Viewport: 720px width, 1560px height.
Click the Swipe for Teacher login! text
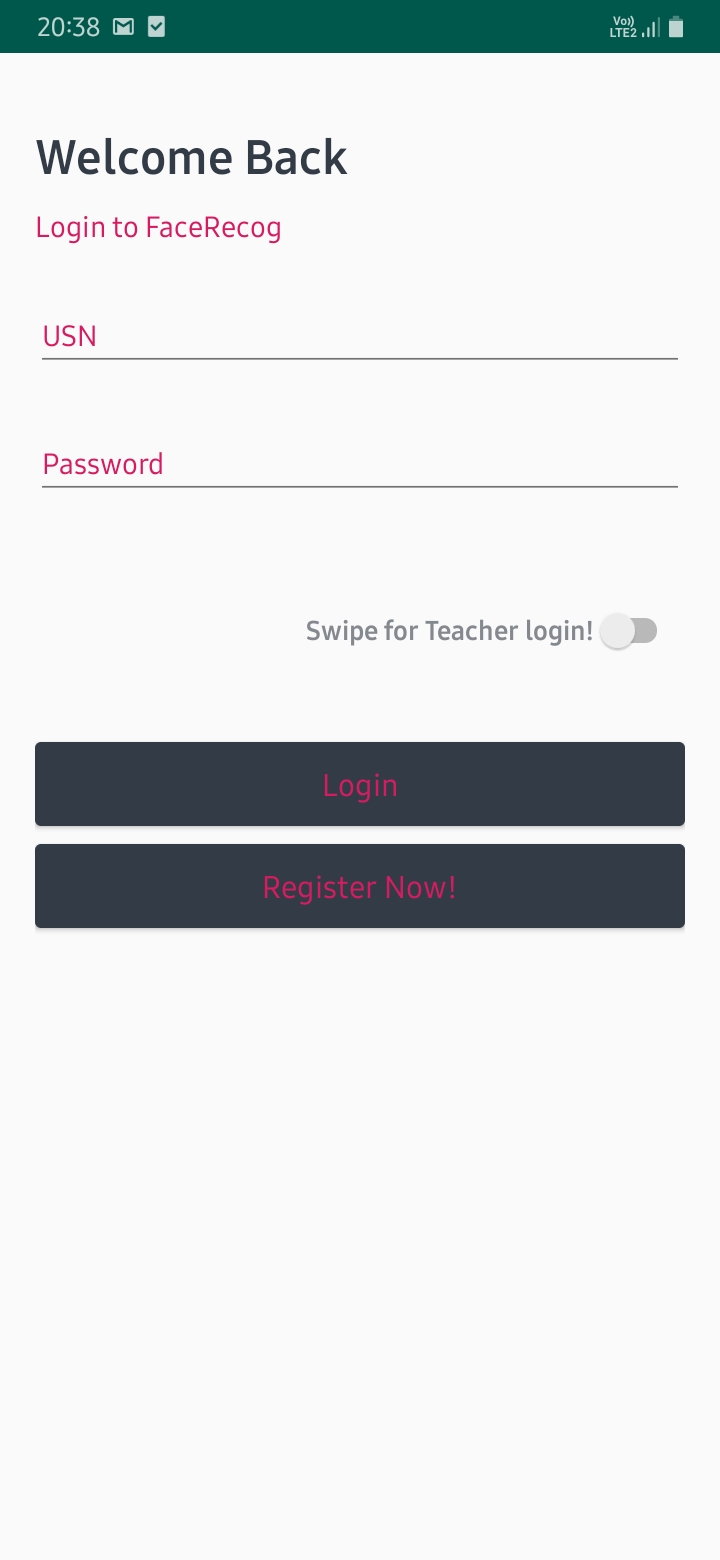450,631
